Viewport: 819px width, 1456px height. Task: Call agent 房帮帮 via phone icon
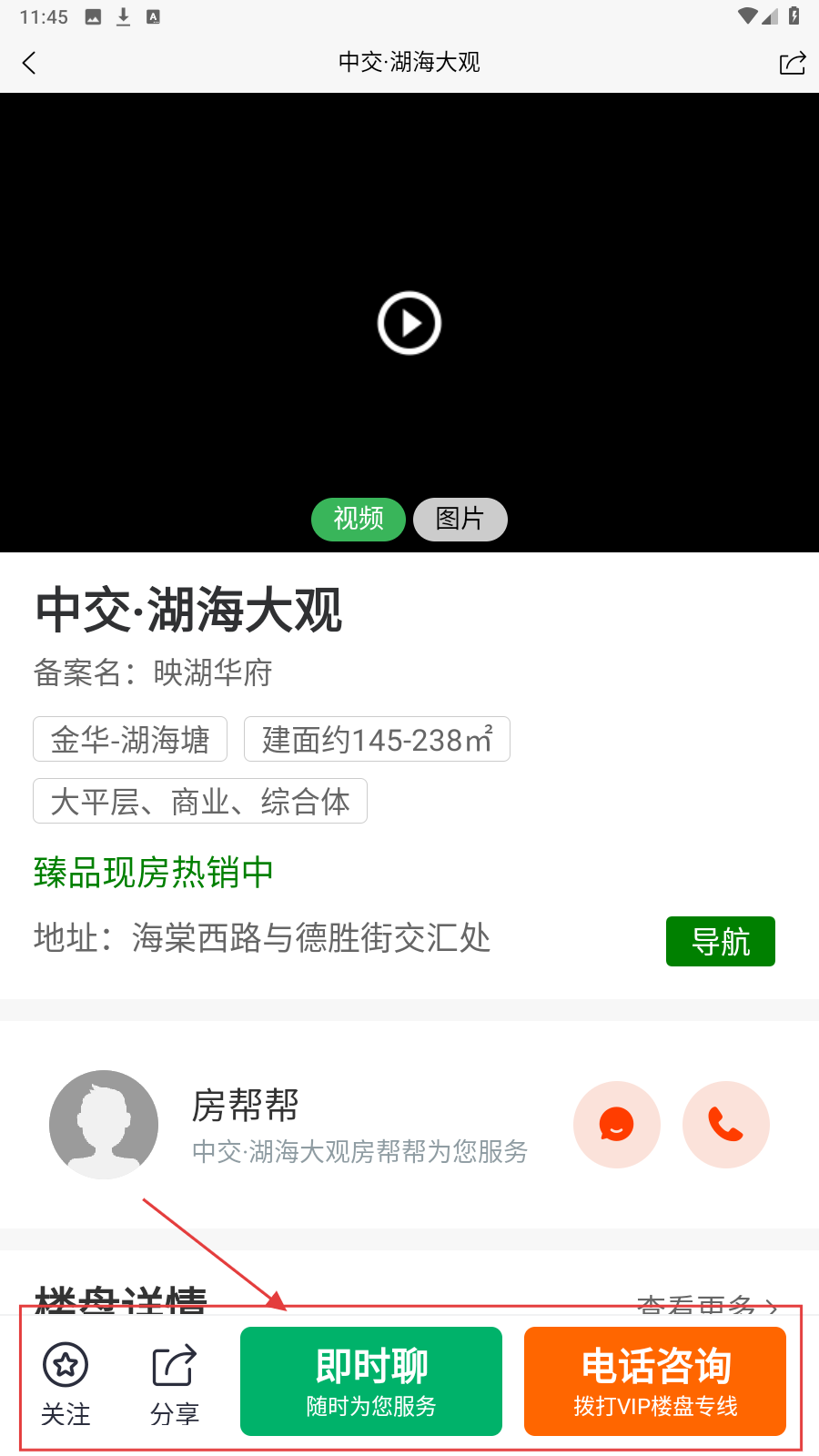tap(725, 1125)
